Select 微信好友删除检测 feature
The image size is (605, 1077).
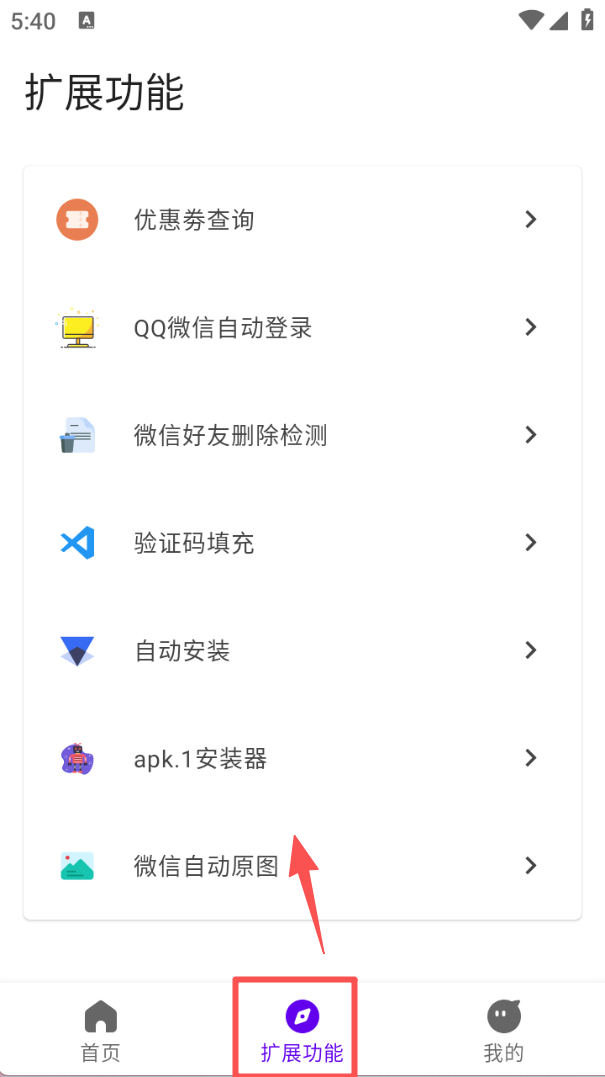point(301,436)
